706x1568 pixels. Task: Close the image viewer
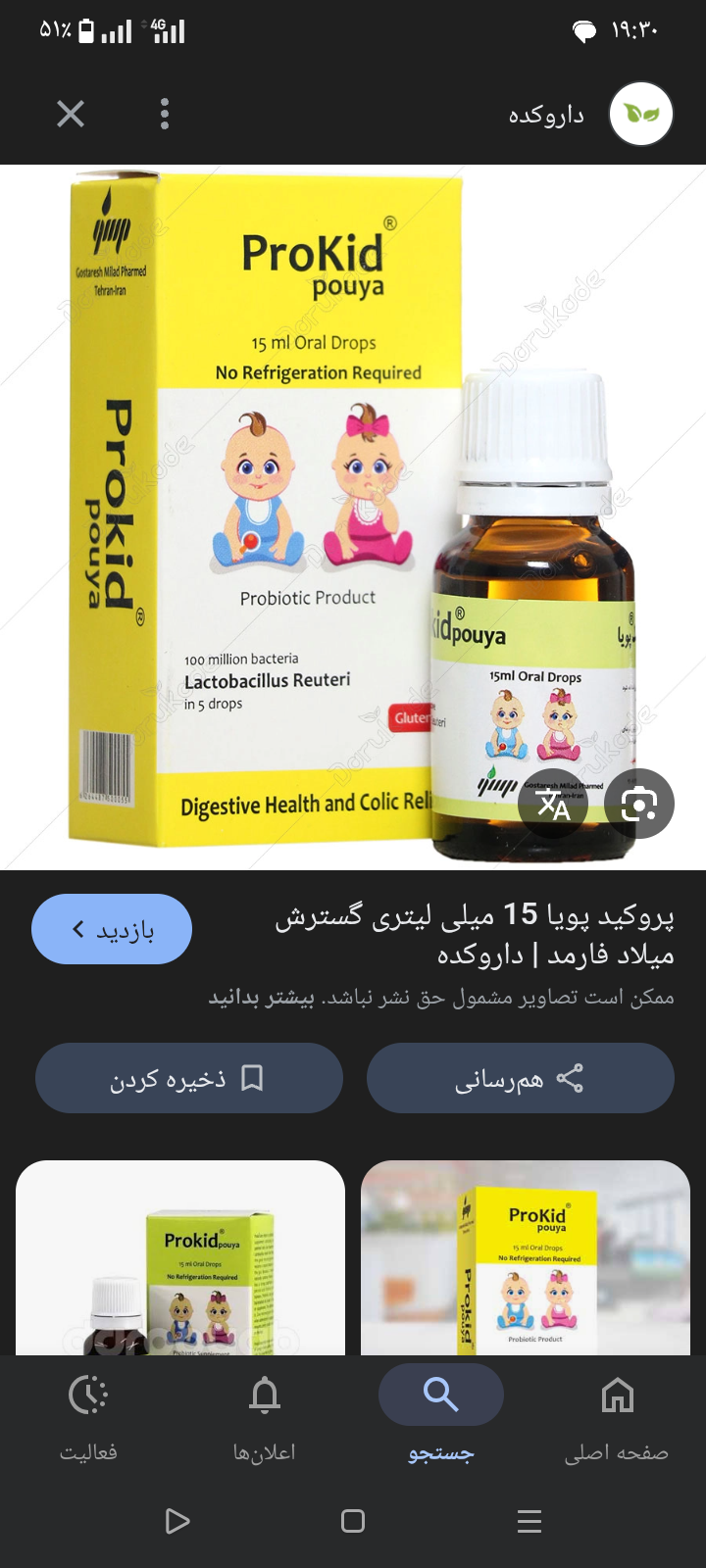(x=71, y=115)
